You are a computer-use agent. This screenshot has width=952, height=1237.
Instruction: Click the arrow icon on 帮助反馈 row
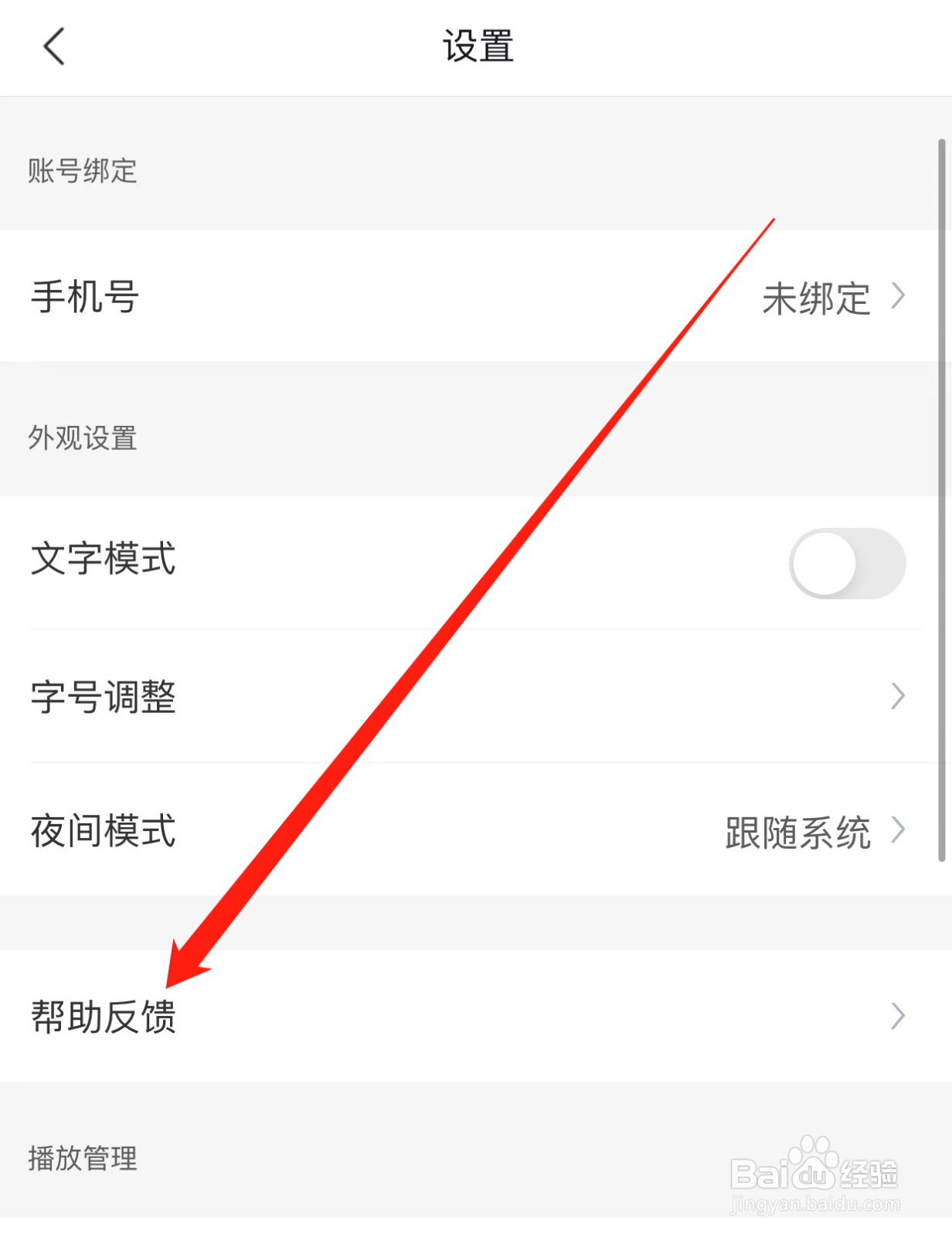899,1014
